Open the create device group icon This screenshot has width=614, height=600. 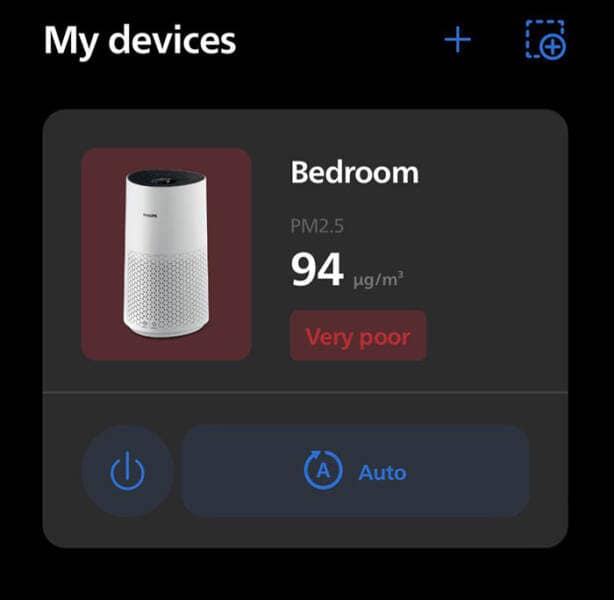[545, 41]
